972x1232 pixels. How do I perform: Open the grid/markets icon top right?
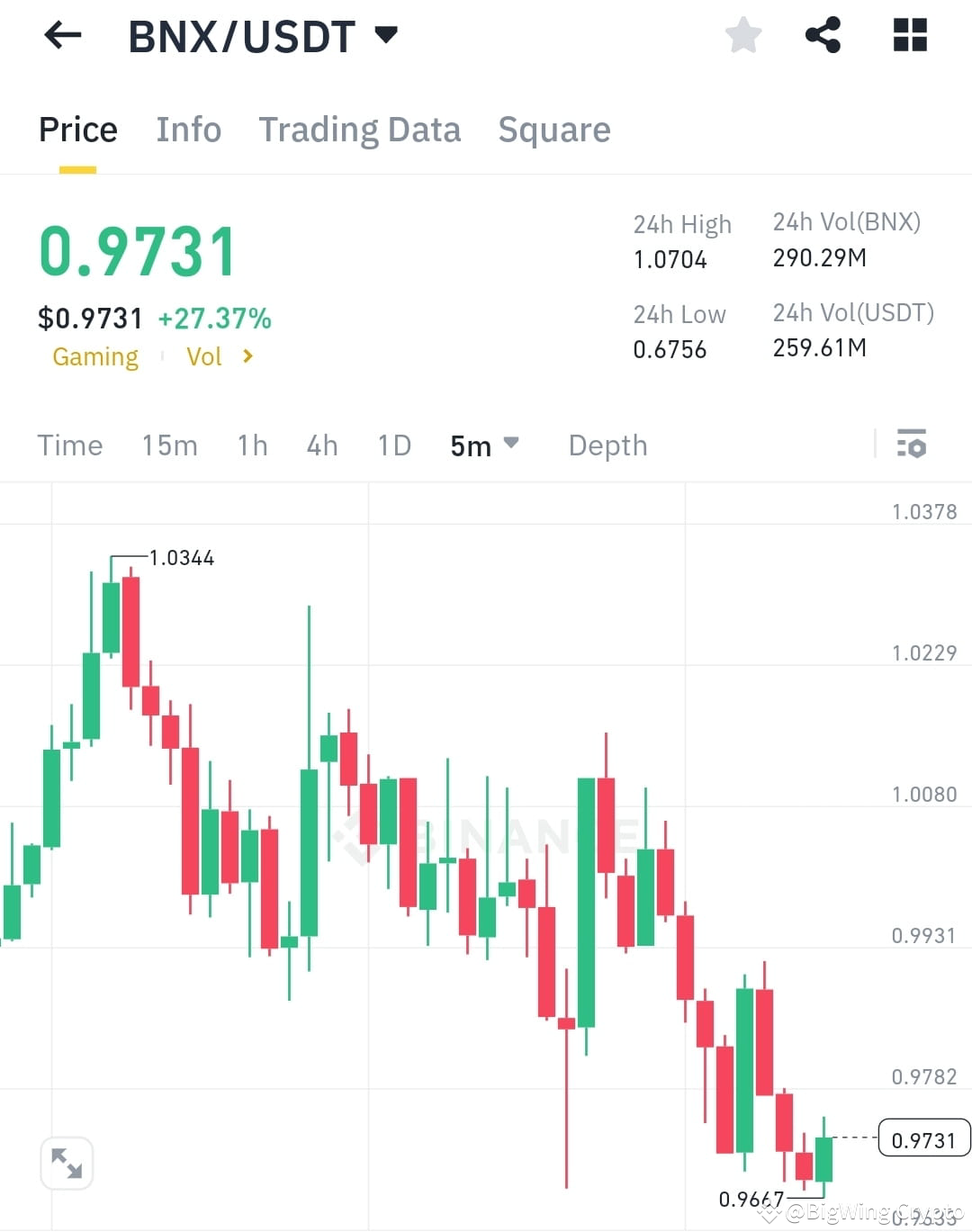[909, 34]
